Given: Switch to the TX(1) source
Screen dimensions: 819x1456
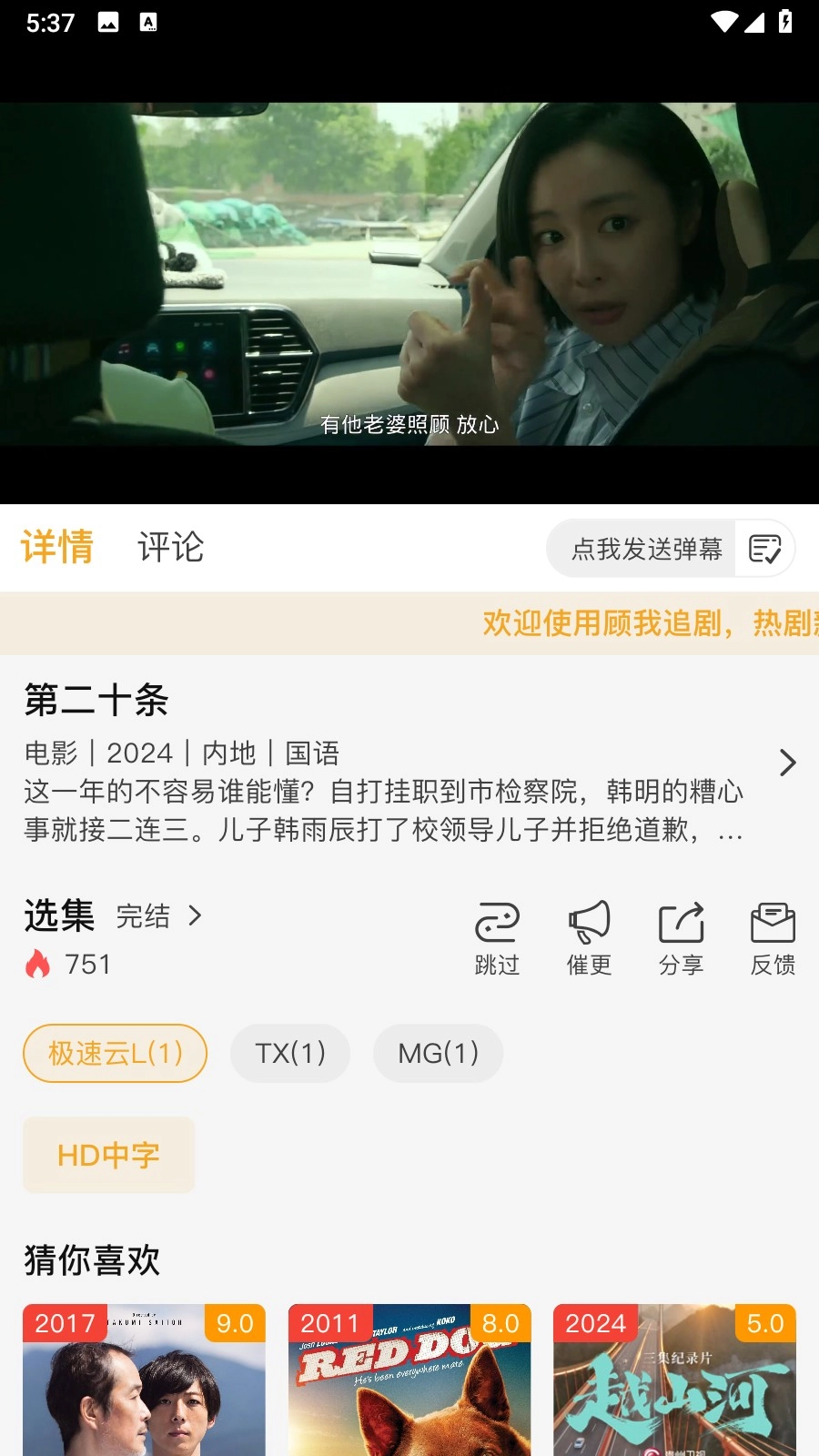Looking at the screenshot, I should (290, 1053).
